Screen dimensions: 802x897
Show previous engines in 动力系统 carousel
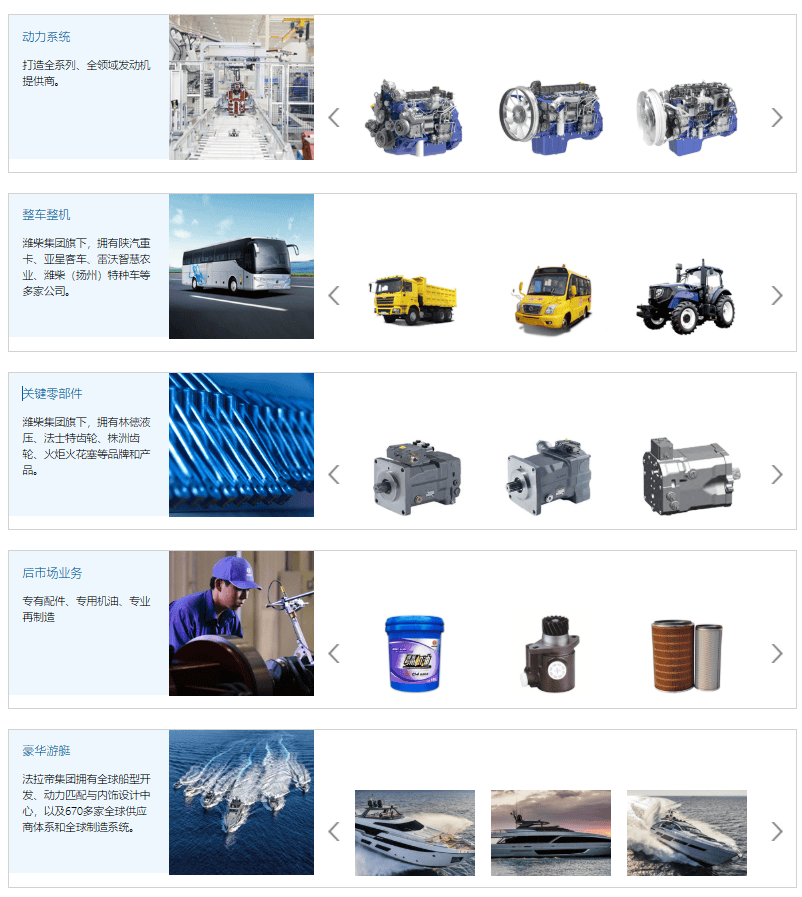(x=334, y=117)
